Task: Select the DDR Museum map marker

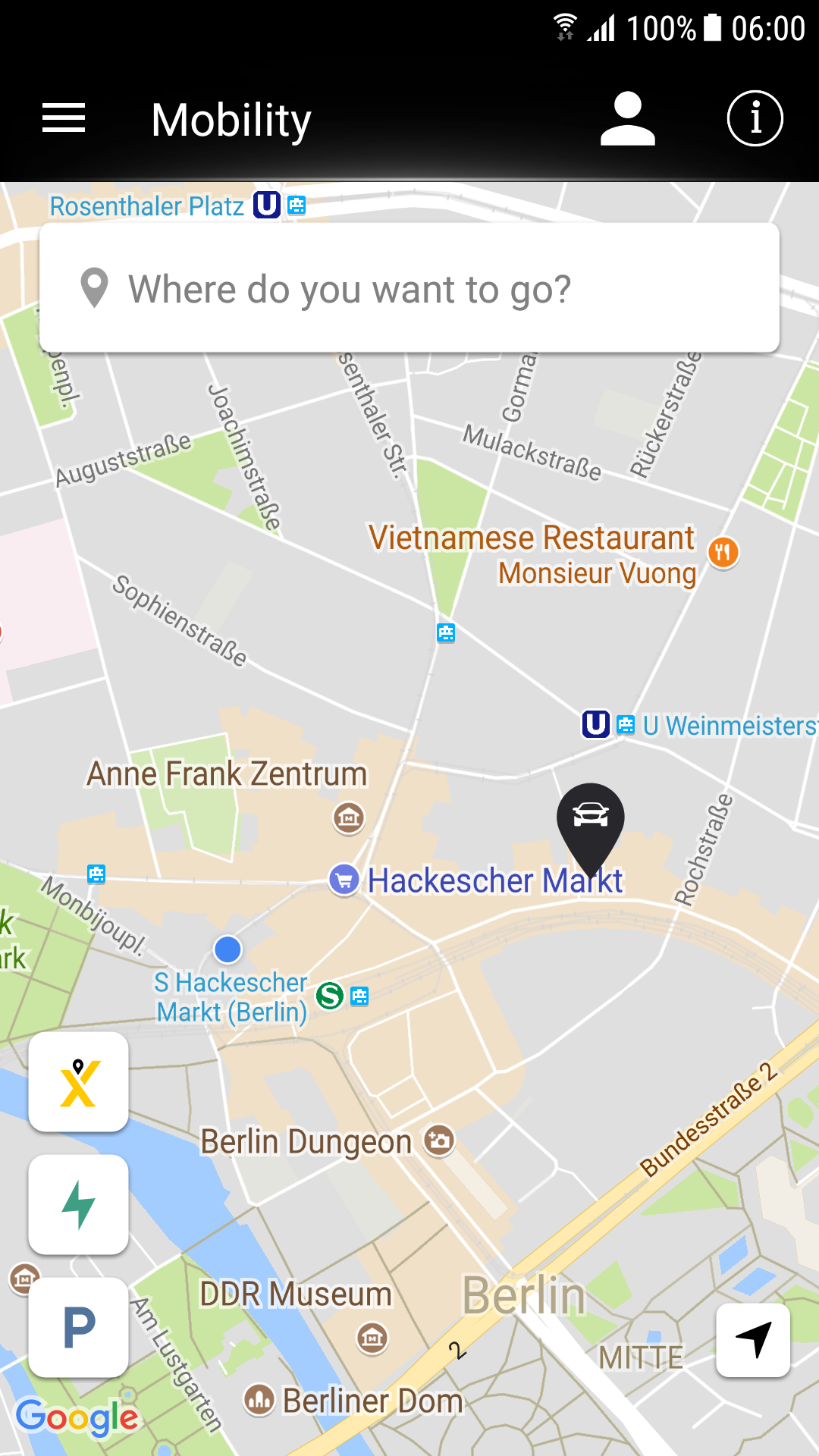Action: pos(372,1338)
